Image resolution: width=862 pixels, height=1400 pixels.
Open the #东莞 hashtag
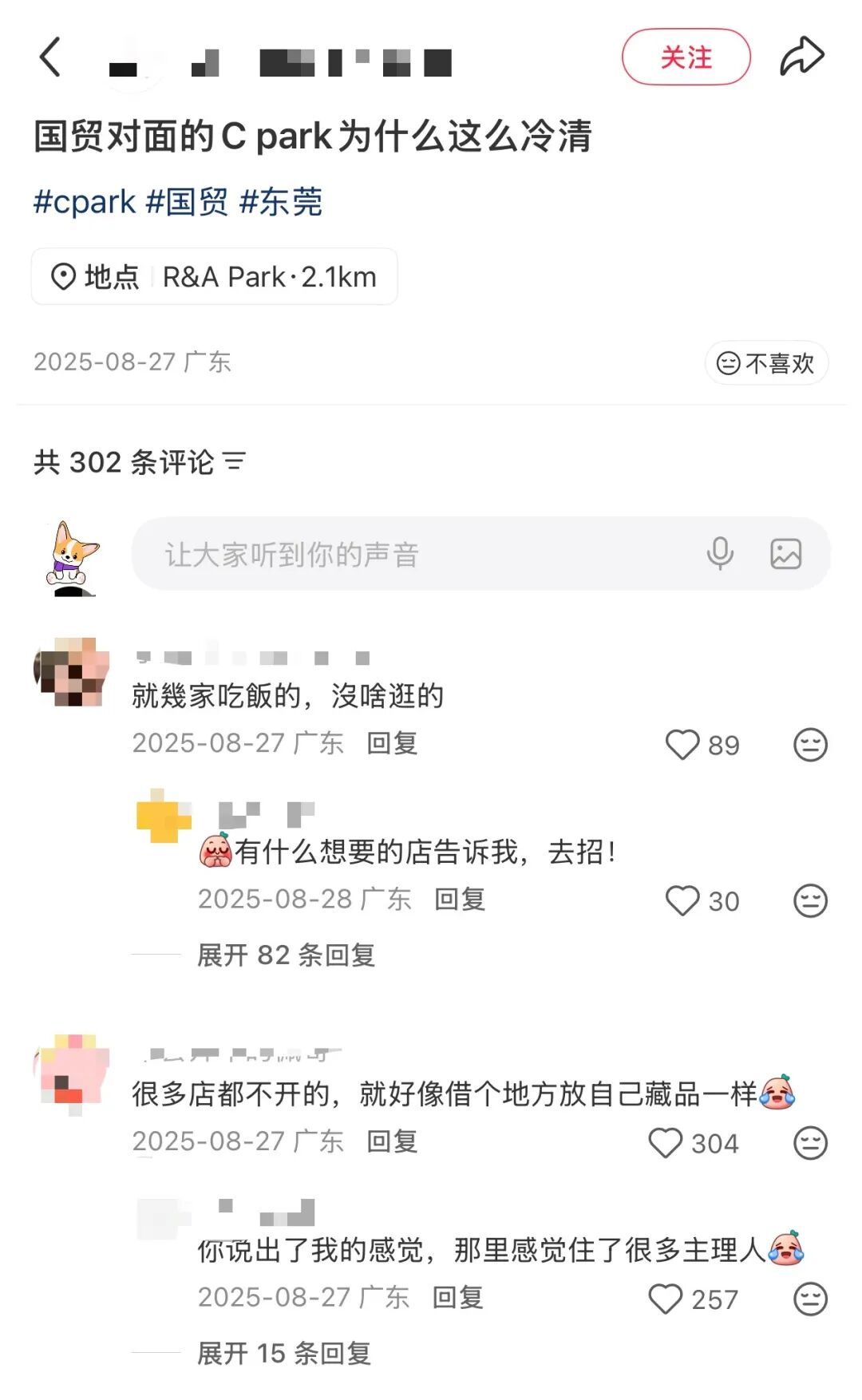(x=281, y=202)
